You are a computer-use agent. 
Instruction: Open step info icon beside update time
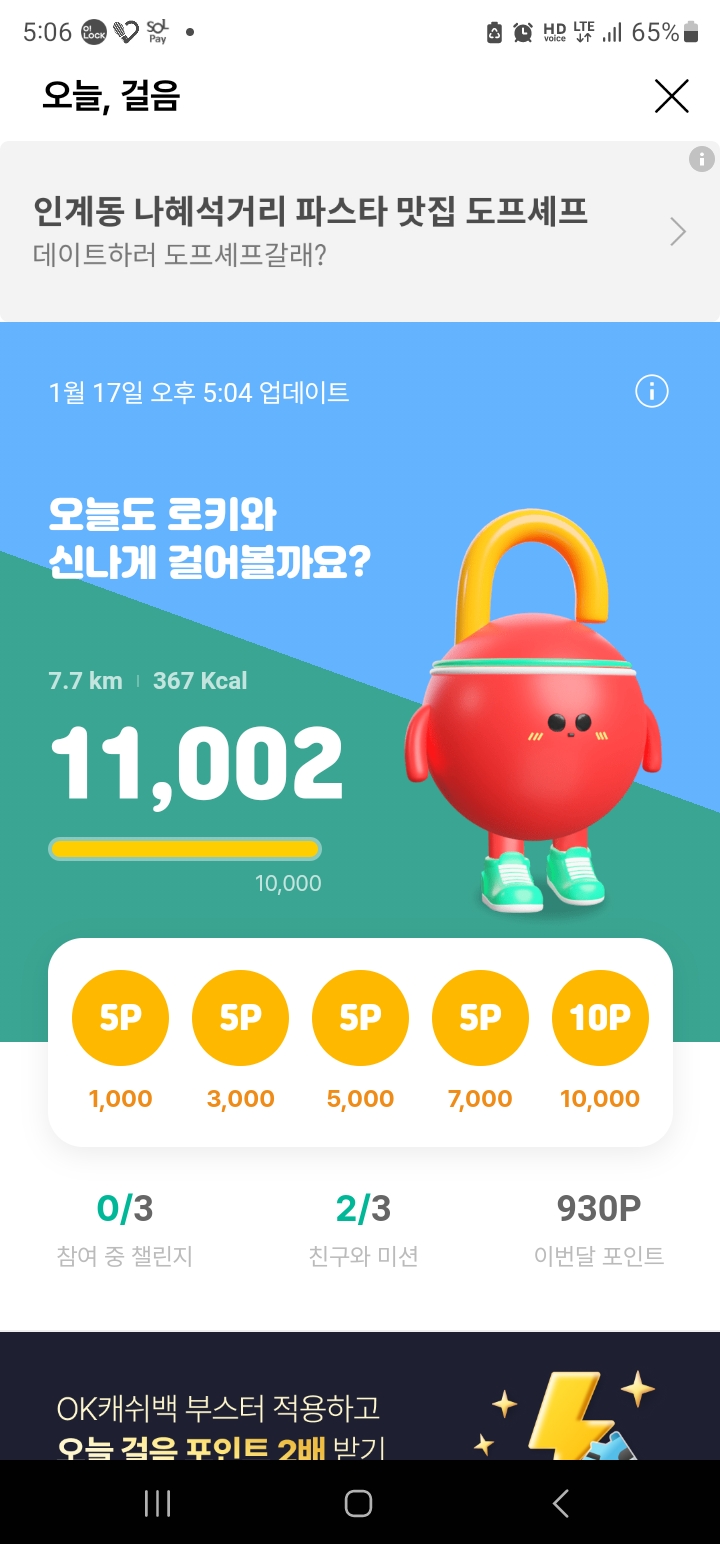point(652,391)
